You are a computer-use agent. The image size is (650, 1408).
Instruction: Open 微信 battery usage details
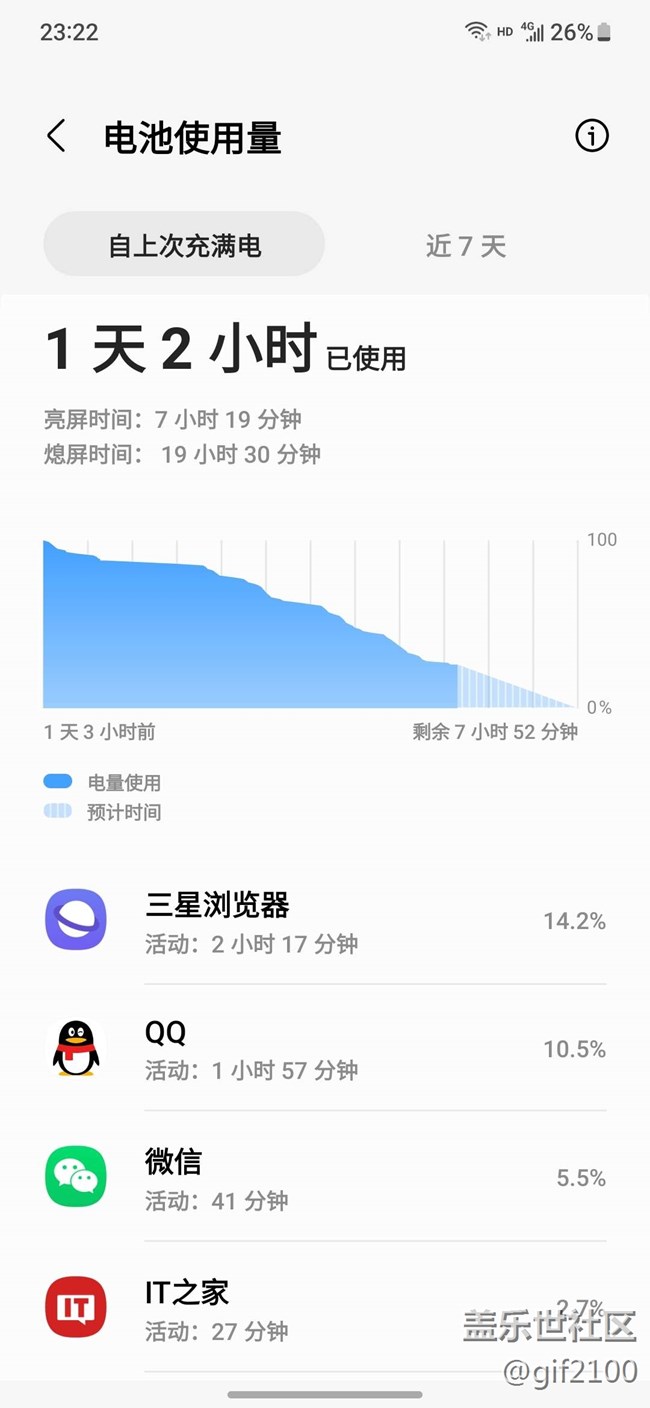point(325,1177)
